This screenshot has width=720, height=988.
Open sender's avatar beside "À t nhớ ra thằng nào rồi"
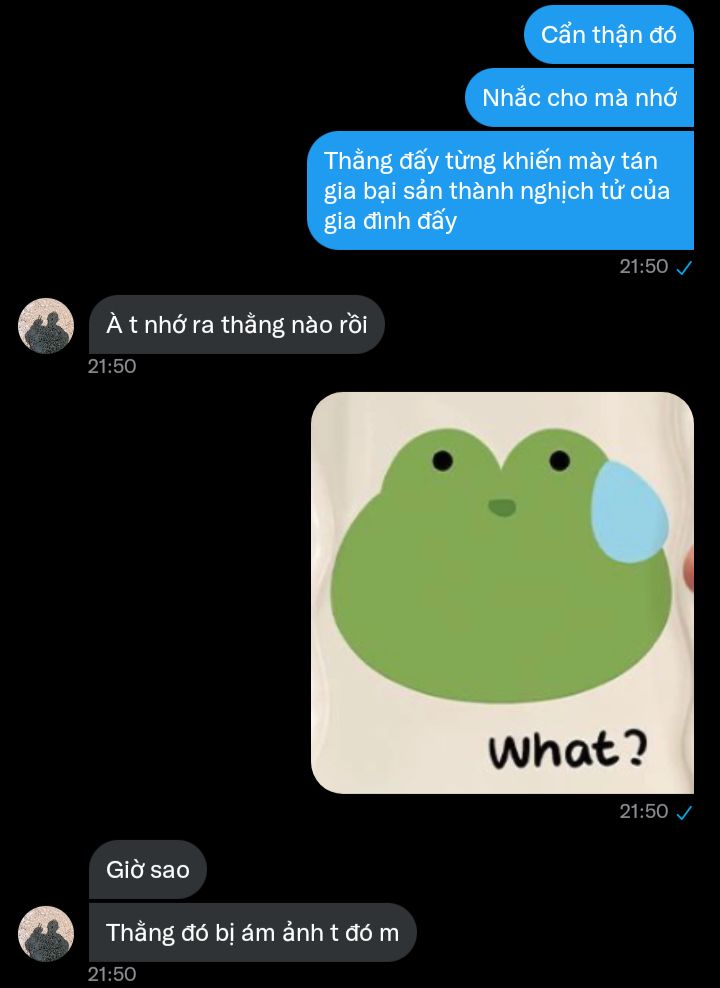click(x=46, y=326)
